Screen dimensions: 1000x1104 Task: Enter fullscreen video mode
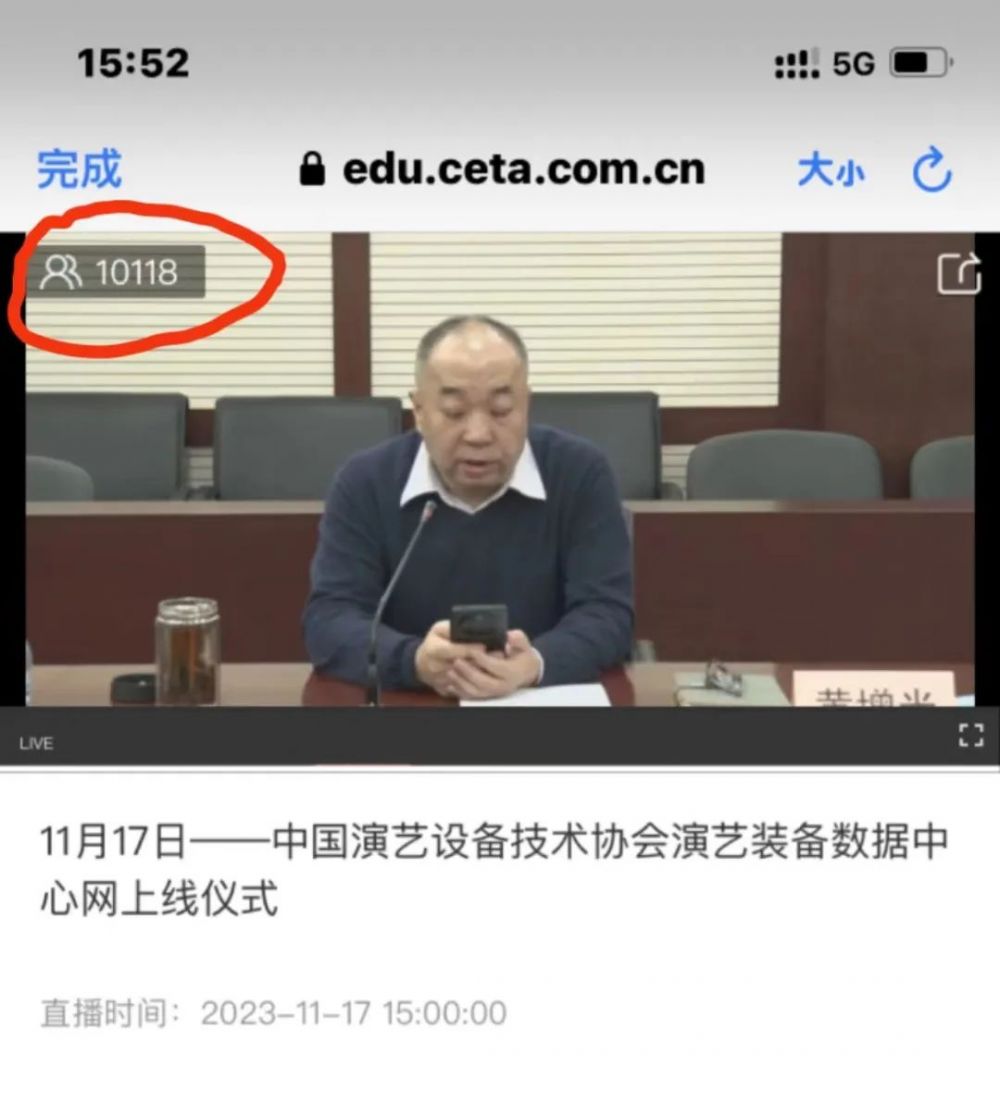tap(970, 736)
